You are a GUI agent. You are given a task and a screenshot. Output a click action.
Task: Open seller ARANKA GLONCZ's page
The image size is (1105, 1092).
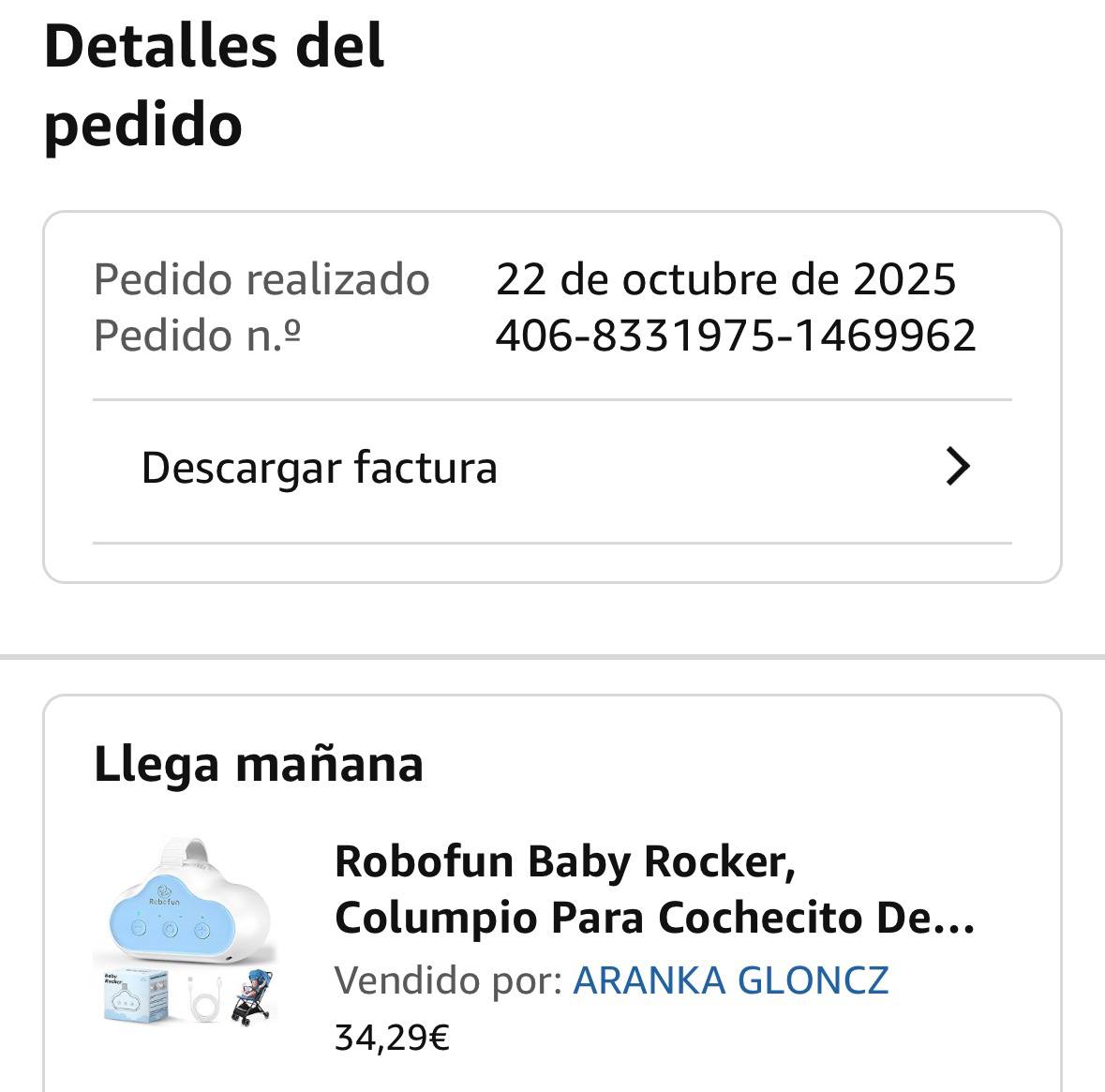tap(730, 980)
